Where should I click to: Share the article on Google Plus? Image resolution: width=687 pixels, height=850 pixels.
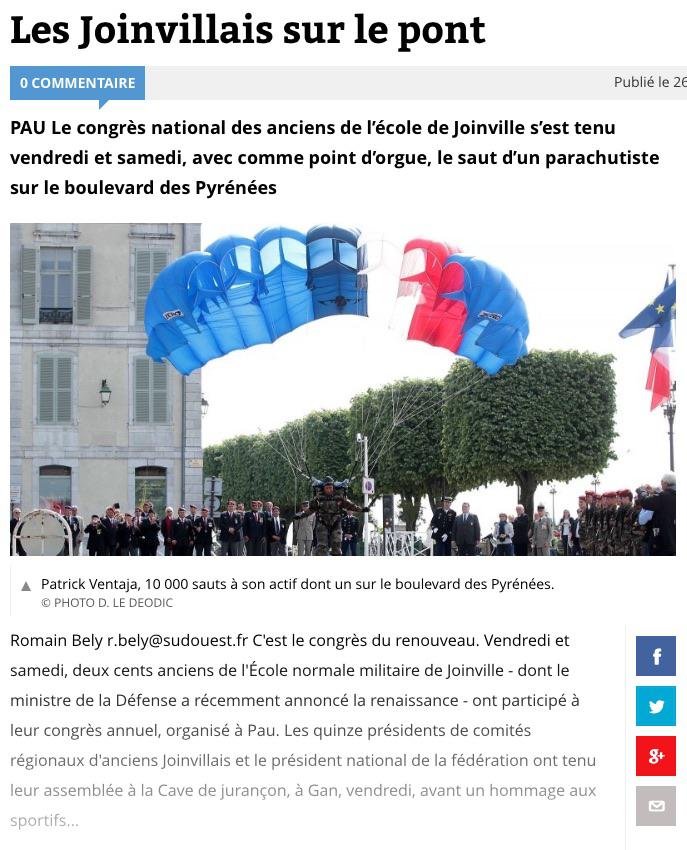click(656, 756)
